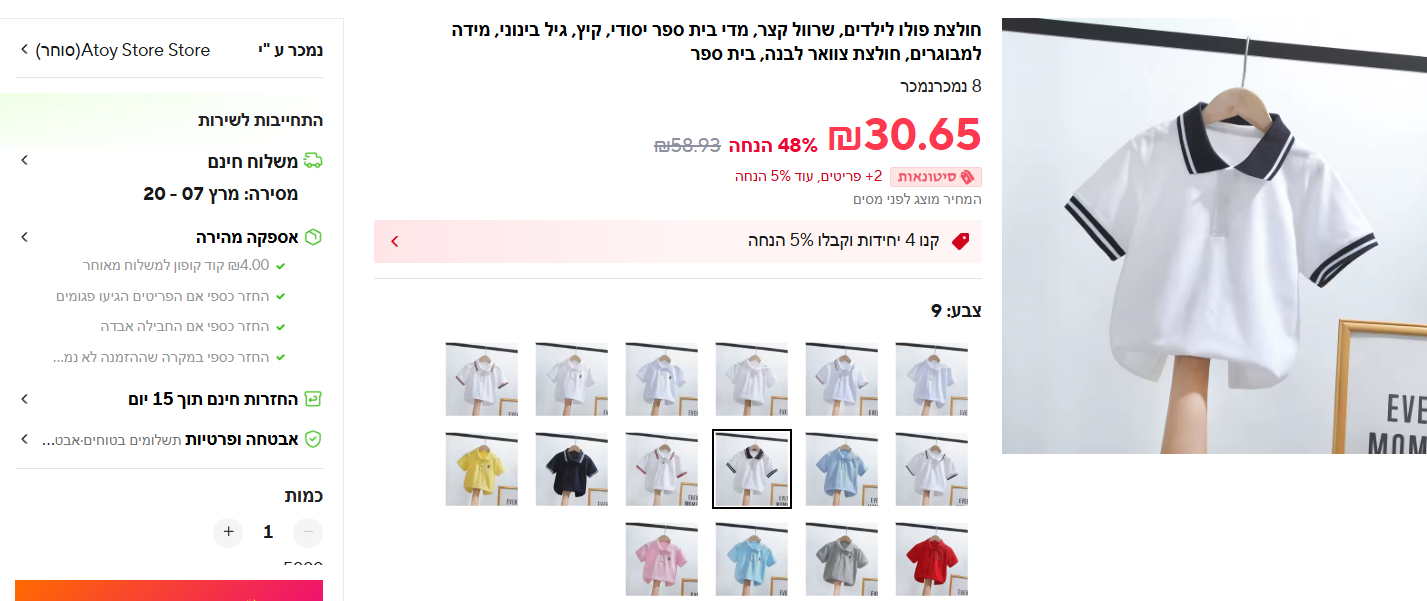
Task: Select the red polo shirt color
Action: click(931, 558)
